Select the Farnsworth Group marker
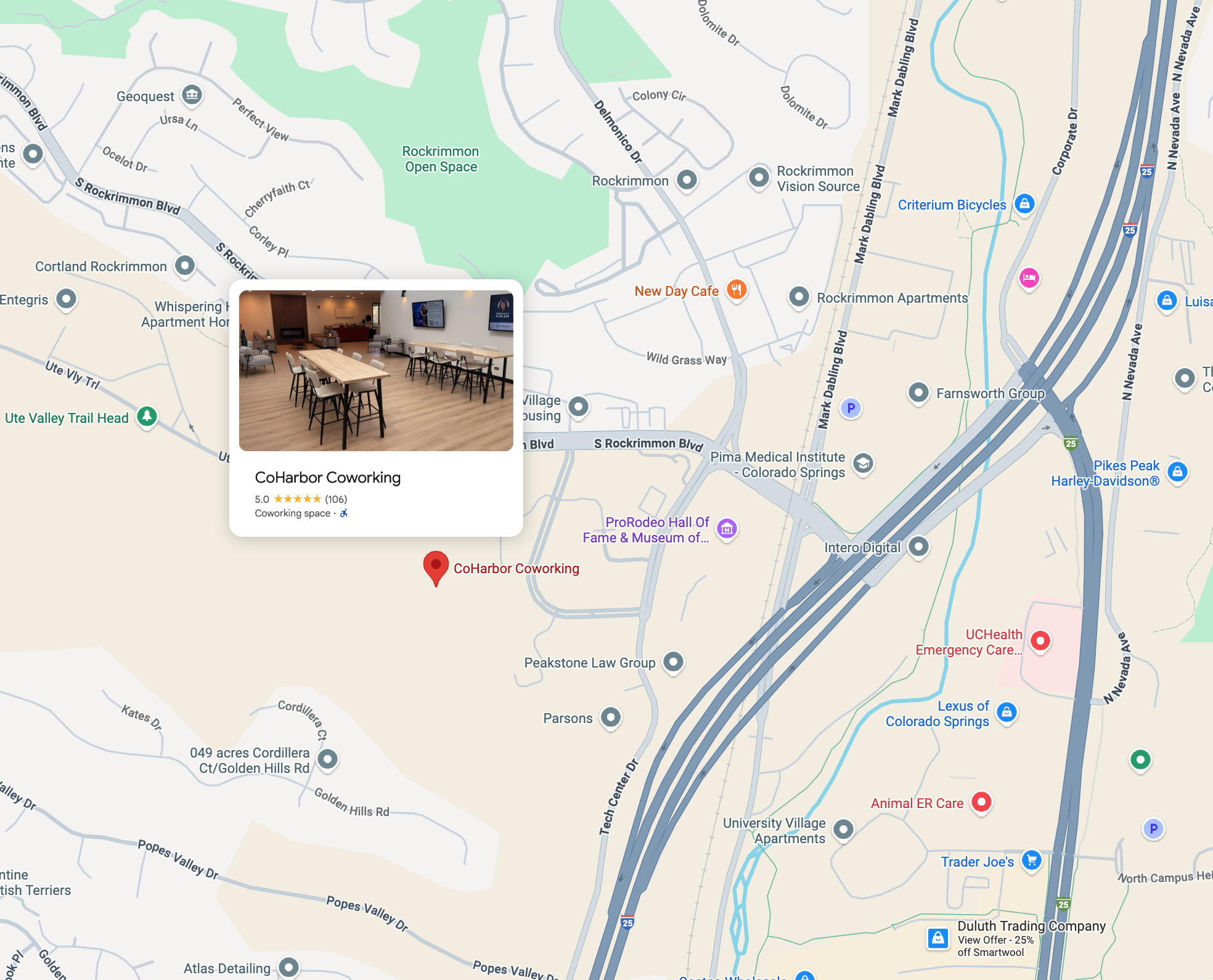 [x=918, y=393]
